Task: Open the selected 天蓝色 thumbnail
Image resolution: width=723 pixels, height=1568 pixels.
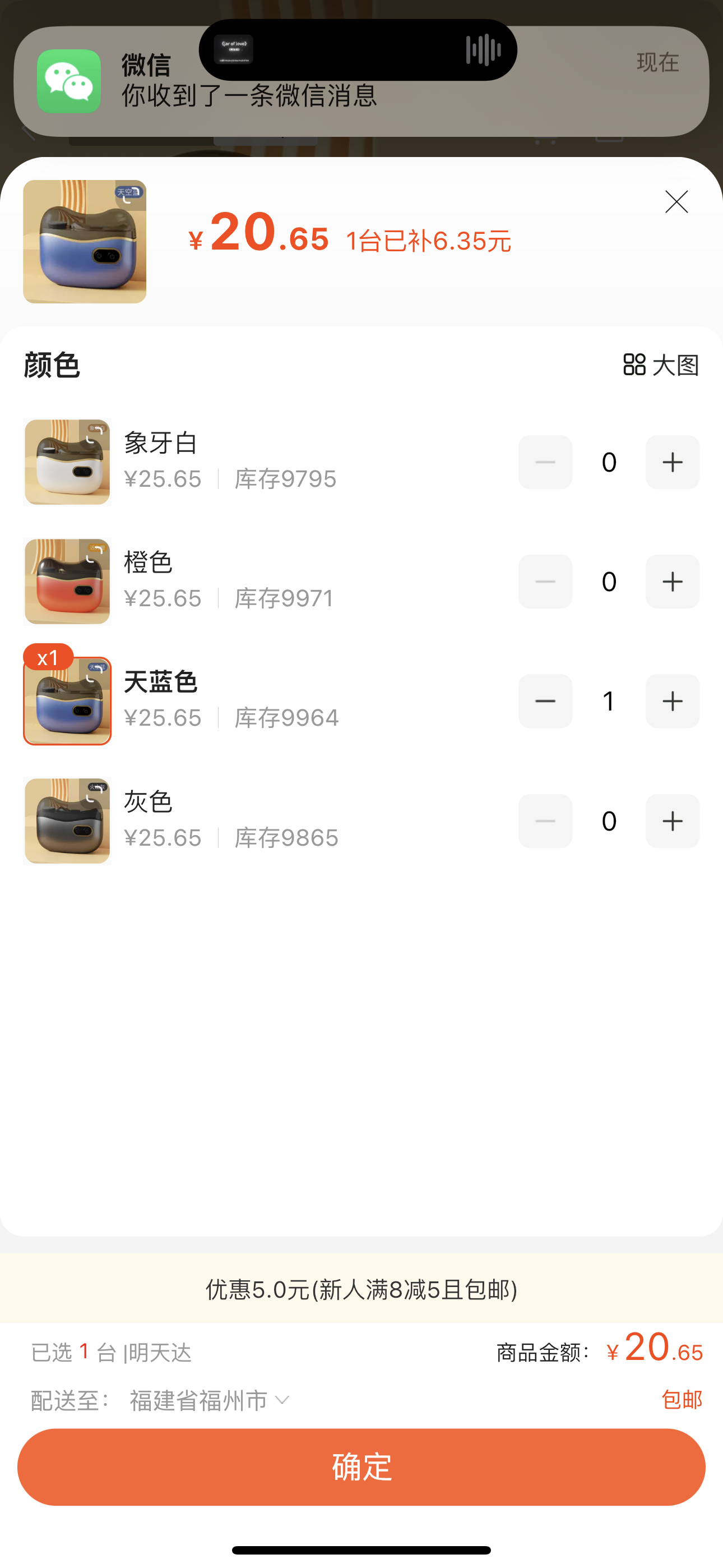Action: (67, 701)
